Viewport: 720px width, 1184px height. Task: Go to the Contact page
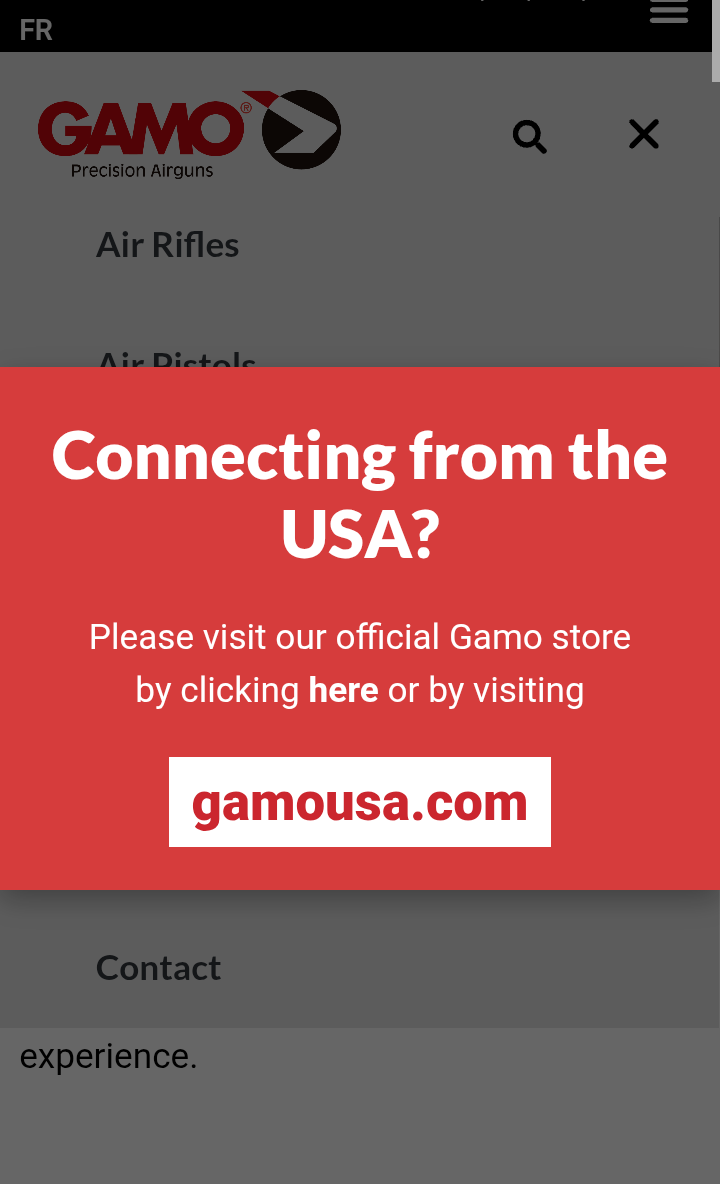coord(158,968)
